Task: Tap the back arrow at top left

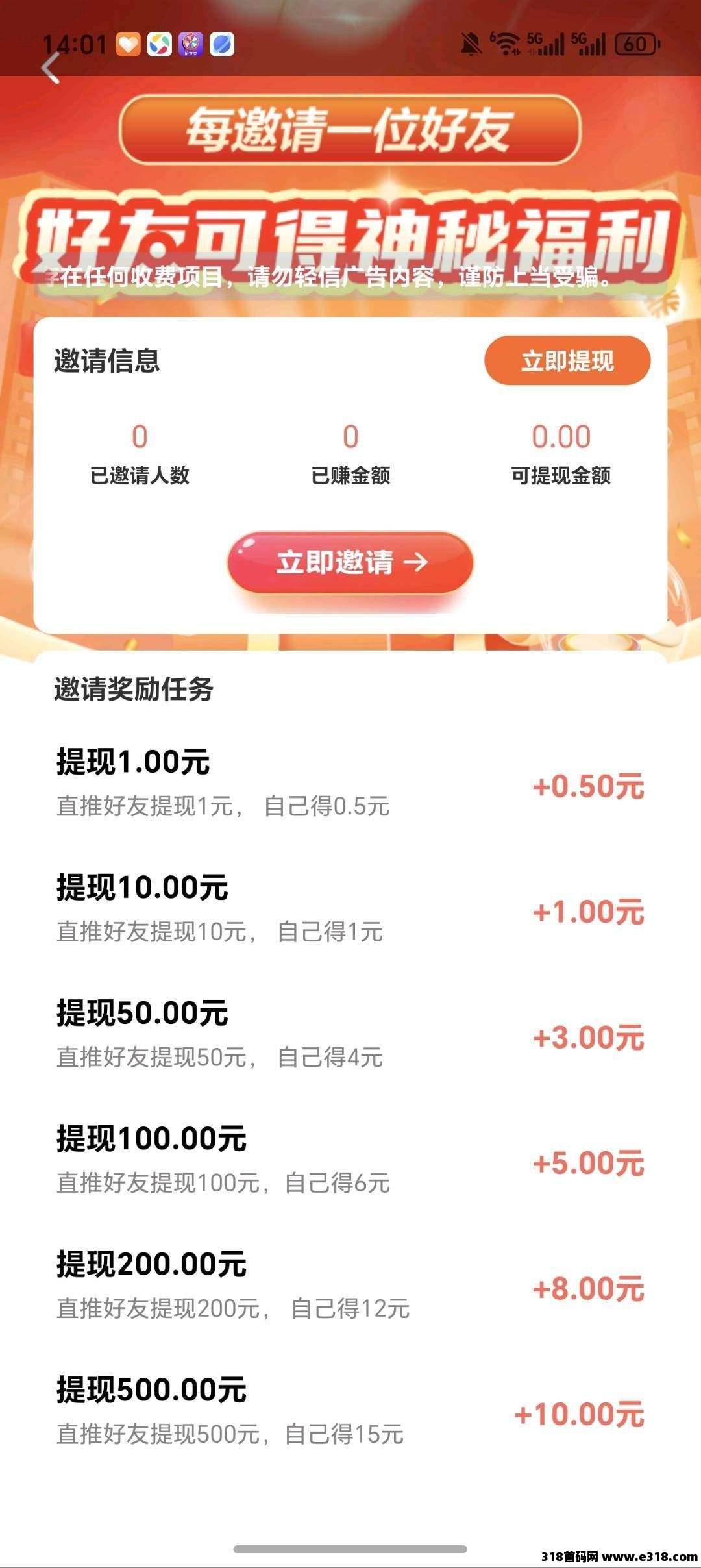Action: click(x=52, y=67)
